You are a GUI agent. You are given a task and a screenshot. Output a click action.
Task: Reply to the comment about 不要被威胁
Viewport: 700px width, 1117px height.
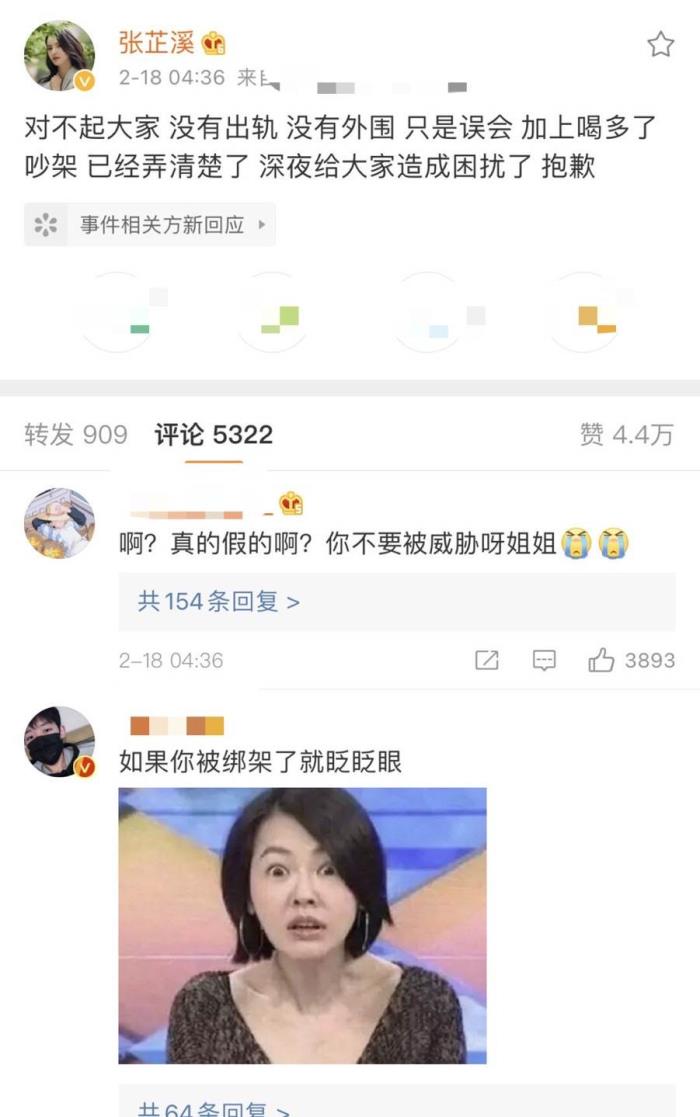(x=544, y=660)
